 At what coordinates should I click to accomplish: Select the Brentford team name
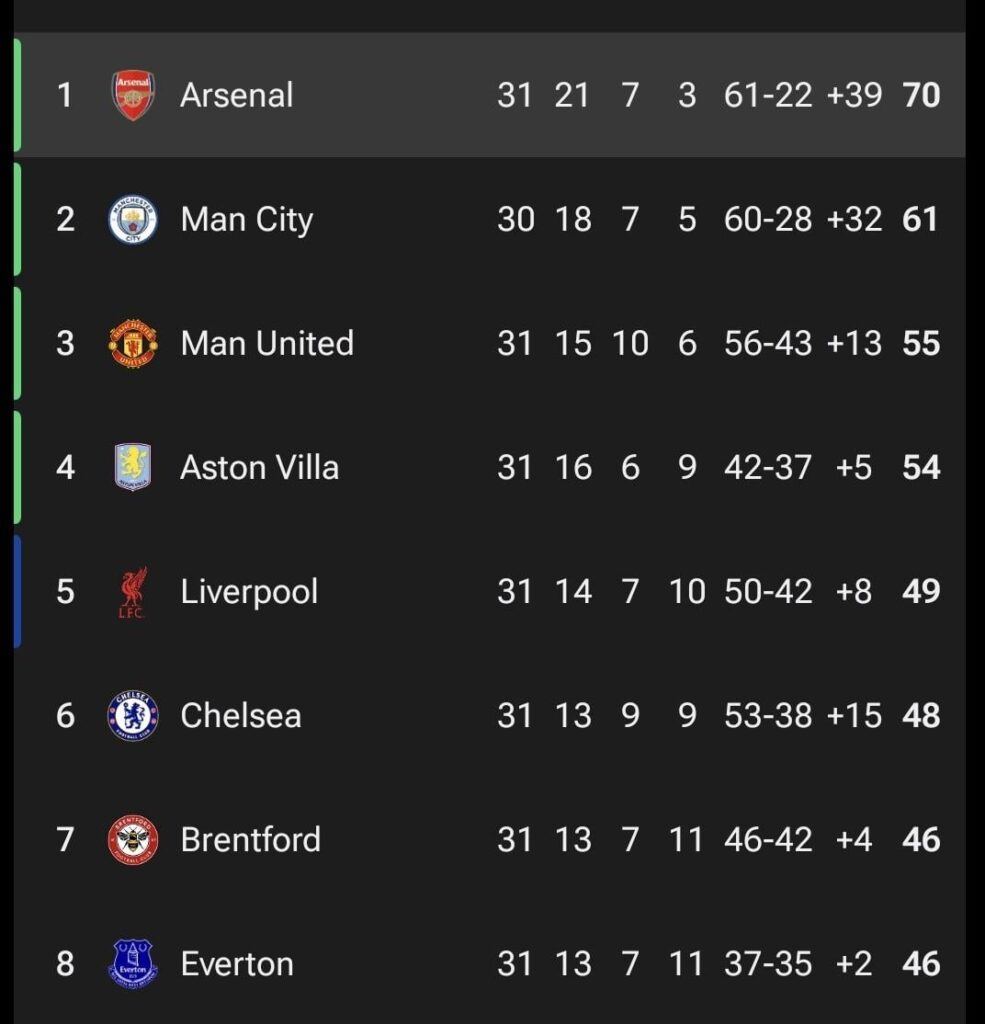pyautogui.click(x=250, y=839)
